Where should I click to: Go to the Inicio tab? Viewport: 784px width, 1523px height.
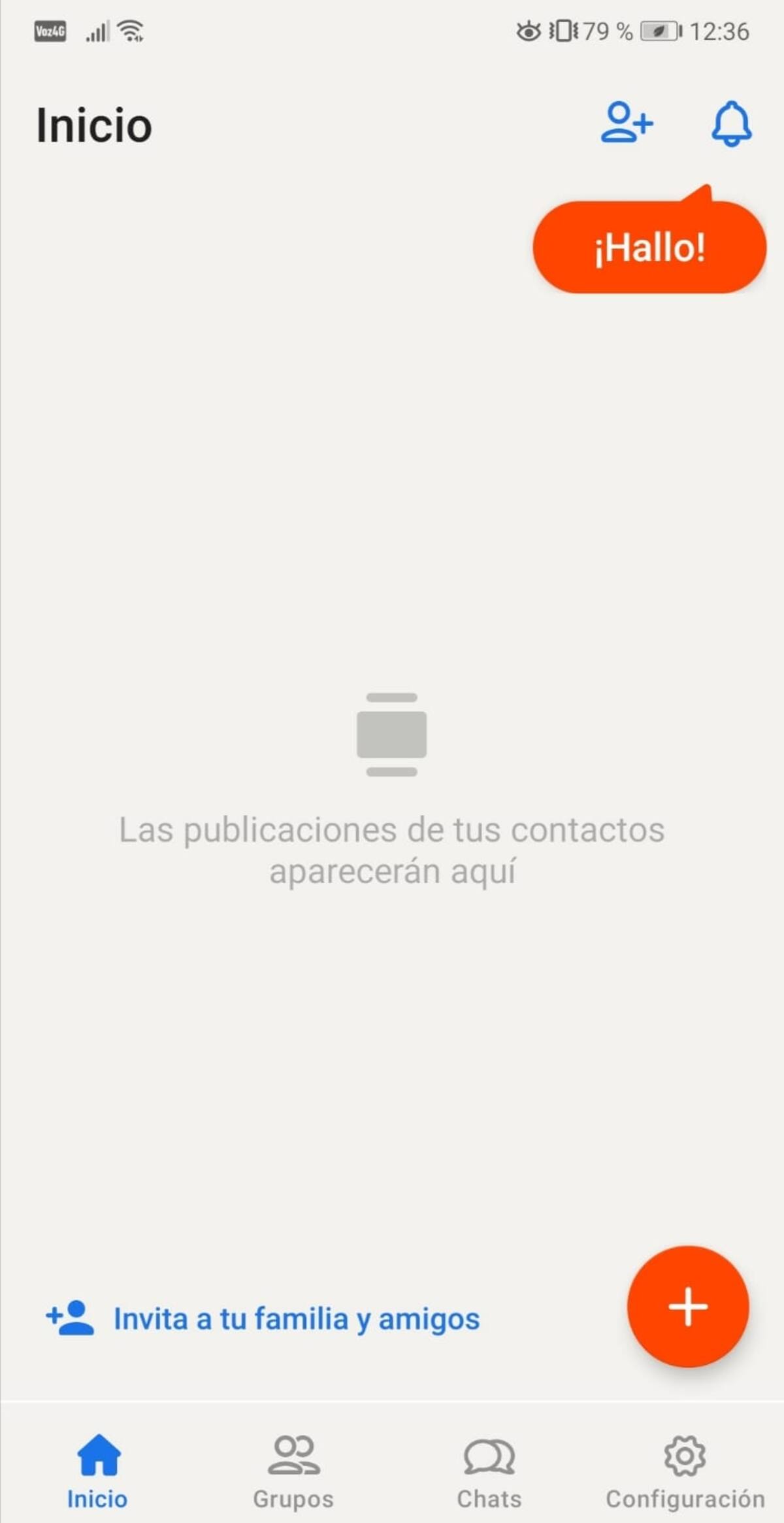pyautogui.click(x=98, y=1469)
